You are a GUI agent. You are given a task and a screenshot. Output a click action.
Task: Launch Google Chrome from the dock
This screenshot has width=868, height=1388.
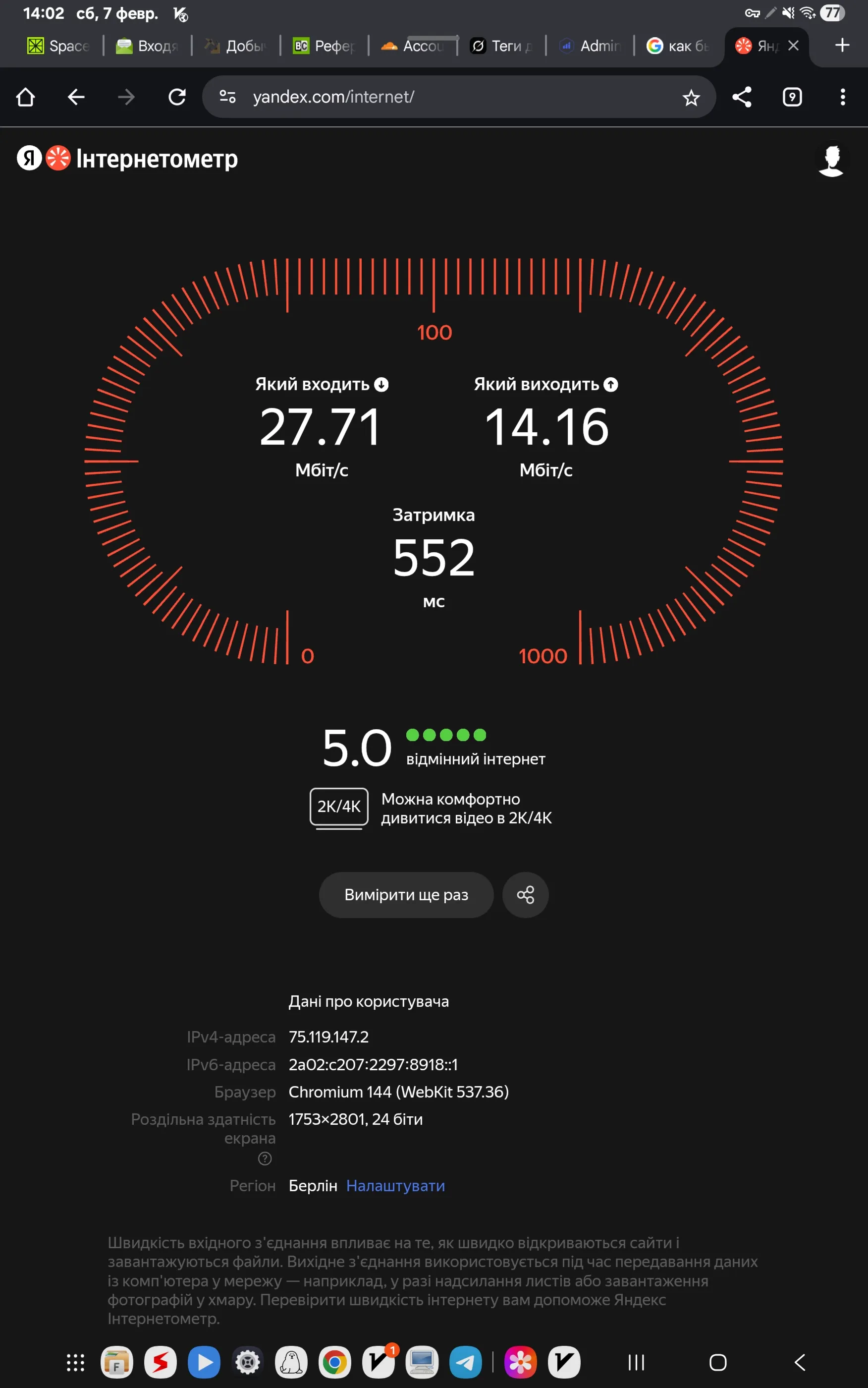pyautogui.click(x=335, y=1362)
